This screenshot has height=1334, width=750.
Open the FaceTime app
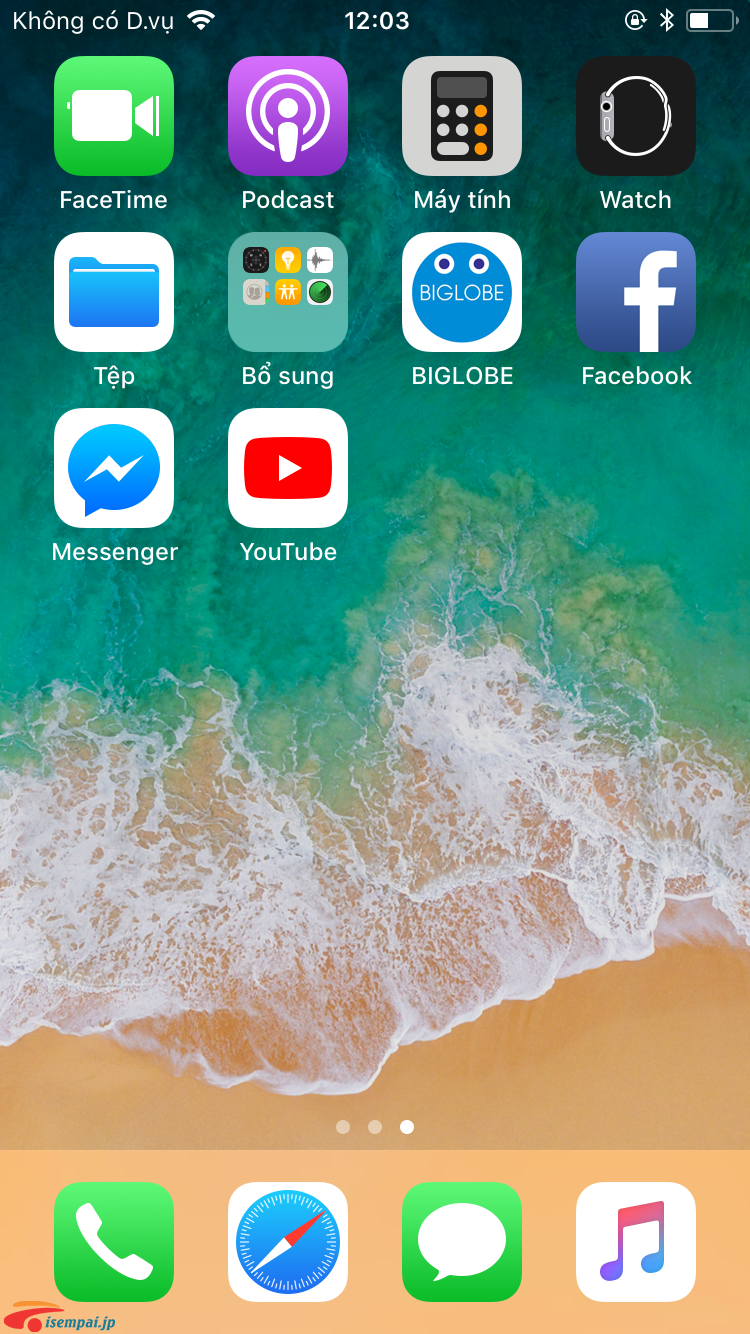tap(114, 116)
